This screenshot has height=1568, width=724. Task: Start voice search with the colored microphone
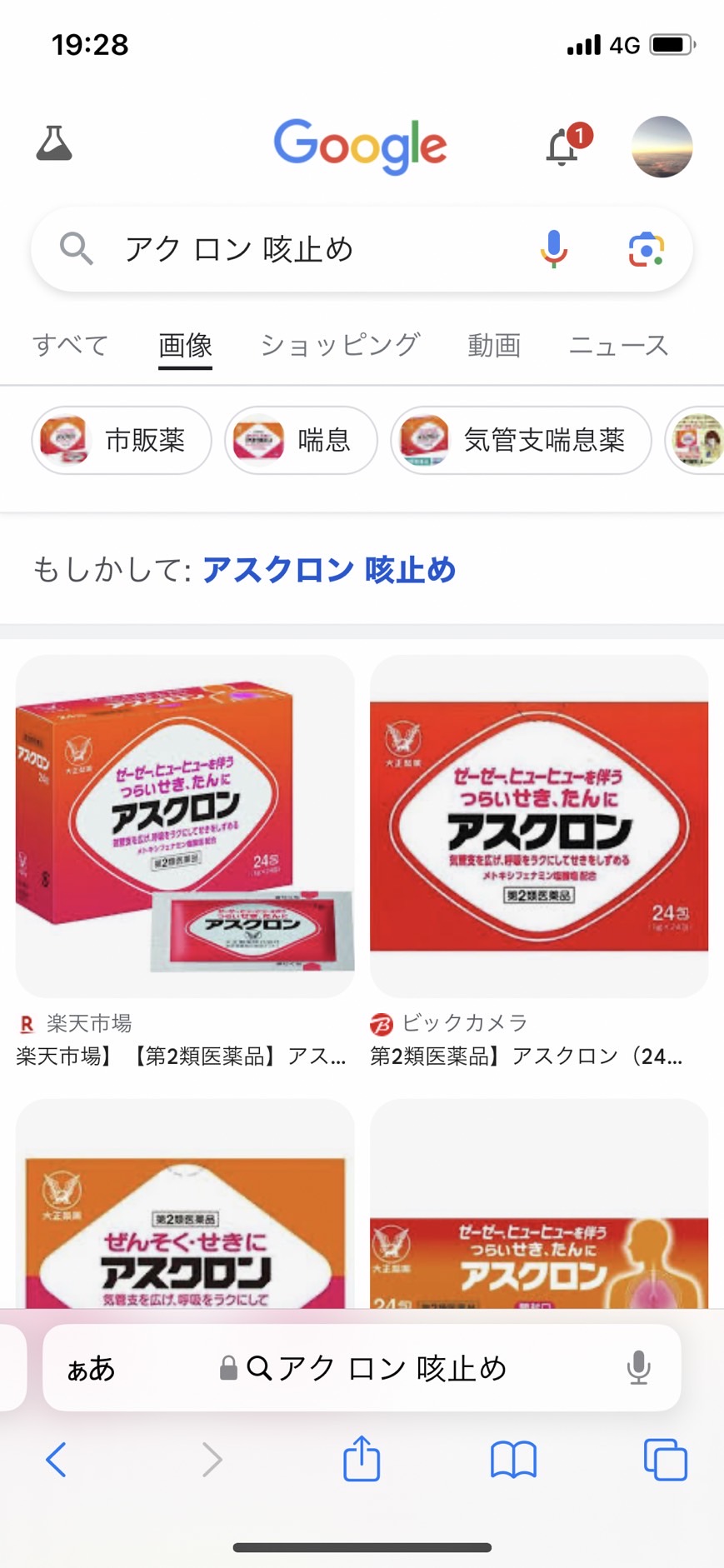click(553, 249)
